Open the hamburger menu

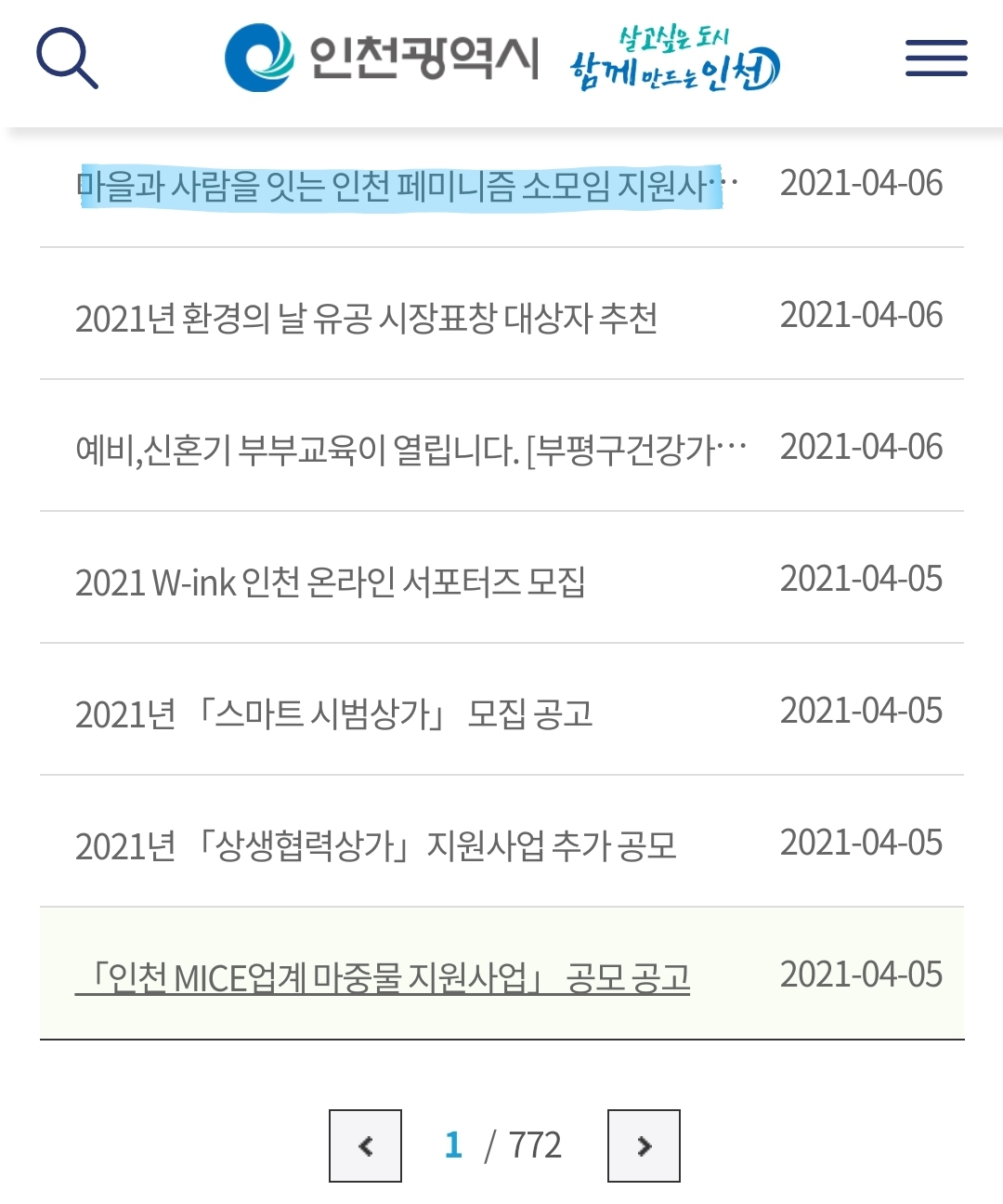coord(936,58)
